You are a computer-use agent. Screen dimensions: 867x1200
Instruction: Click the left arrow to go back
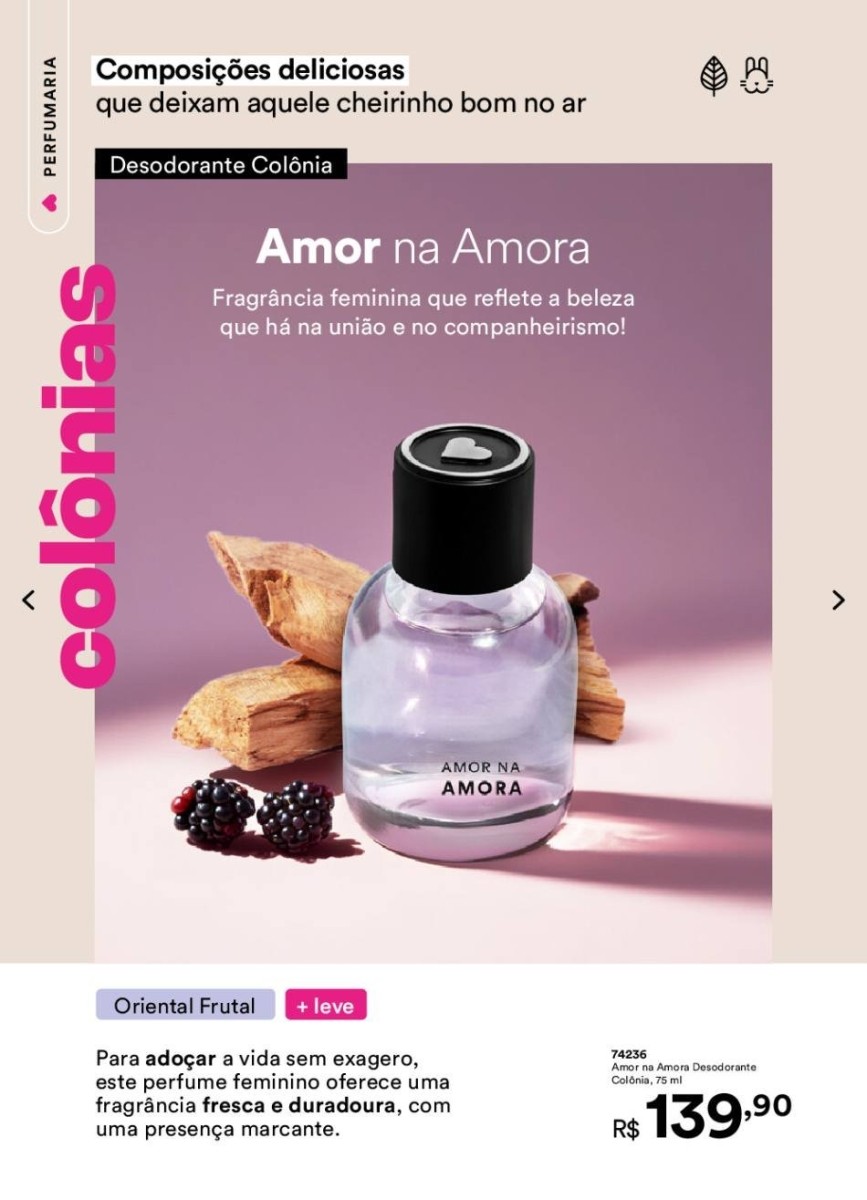point(28,600)
